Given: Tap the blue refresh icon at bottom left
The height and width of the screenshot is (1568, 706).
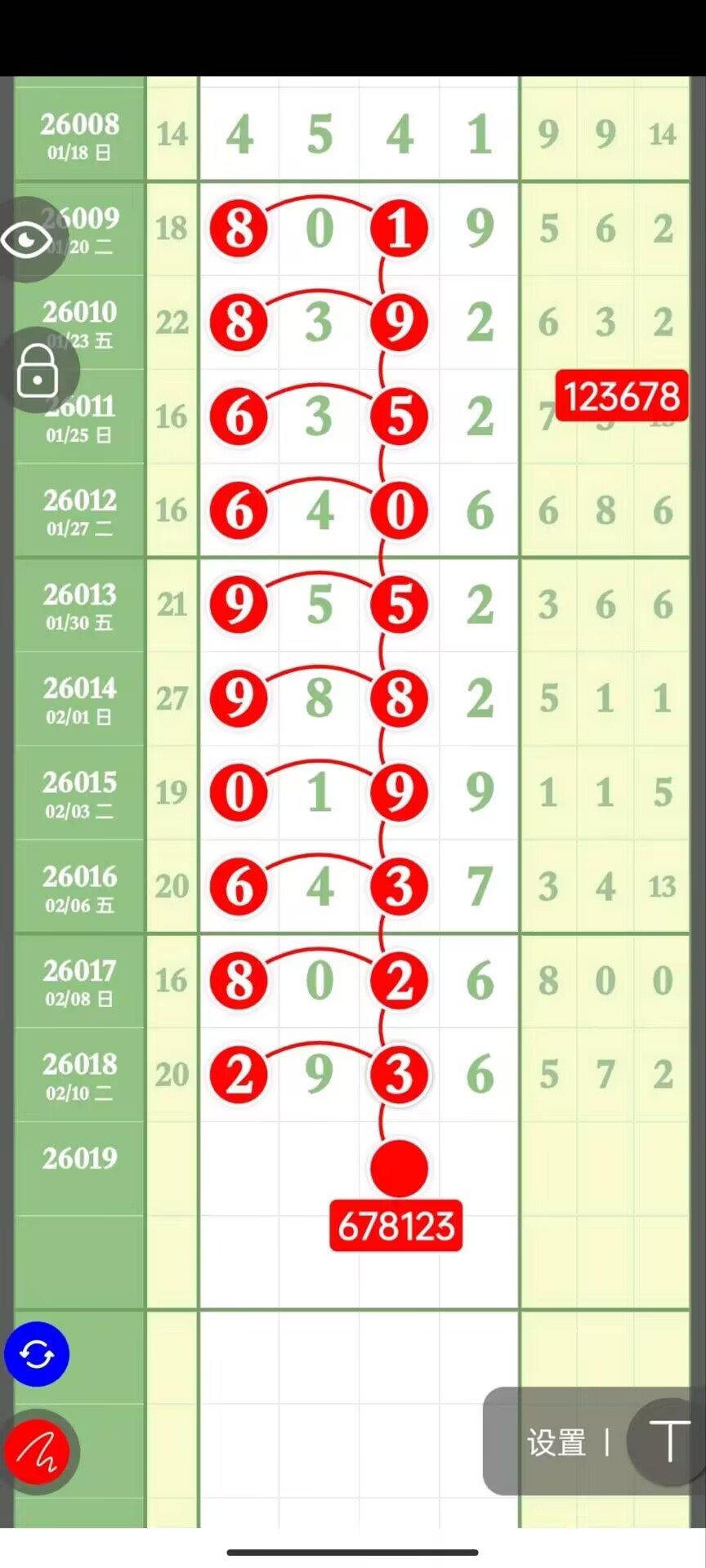Looking at the screenshot, I should (36, 1354).
